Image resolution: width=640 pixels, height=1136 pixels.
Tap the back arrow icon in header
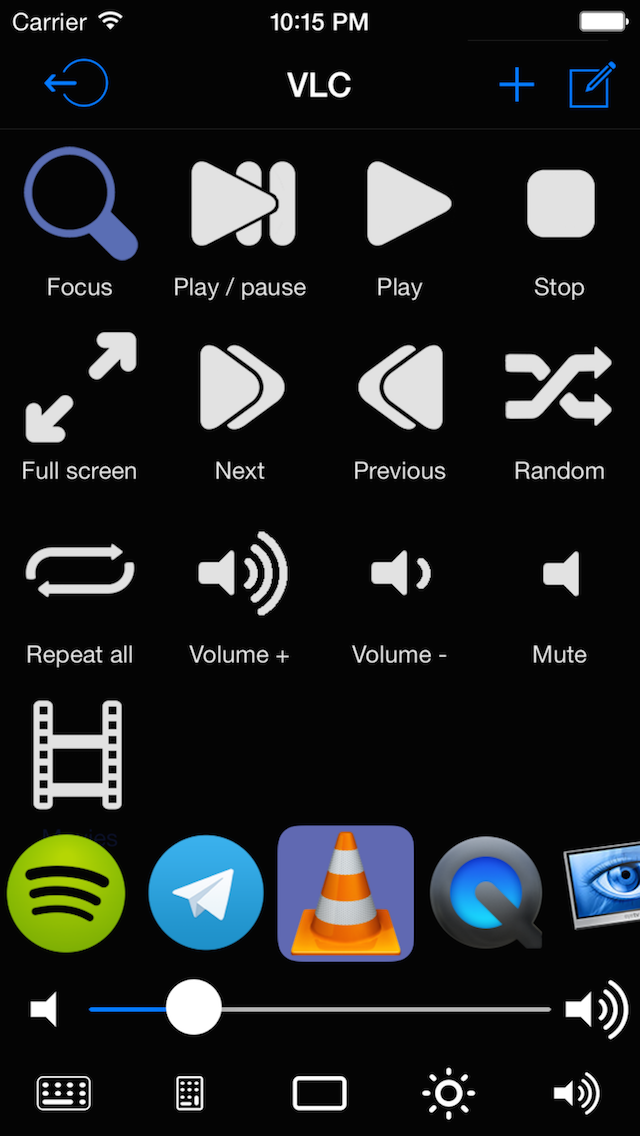[76, 85]
